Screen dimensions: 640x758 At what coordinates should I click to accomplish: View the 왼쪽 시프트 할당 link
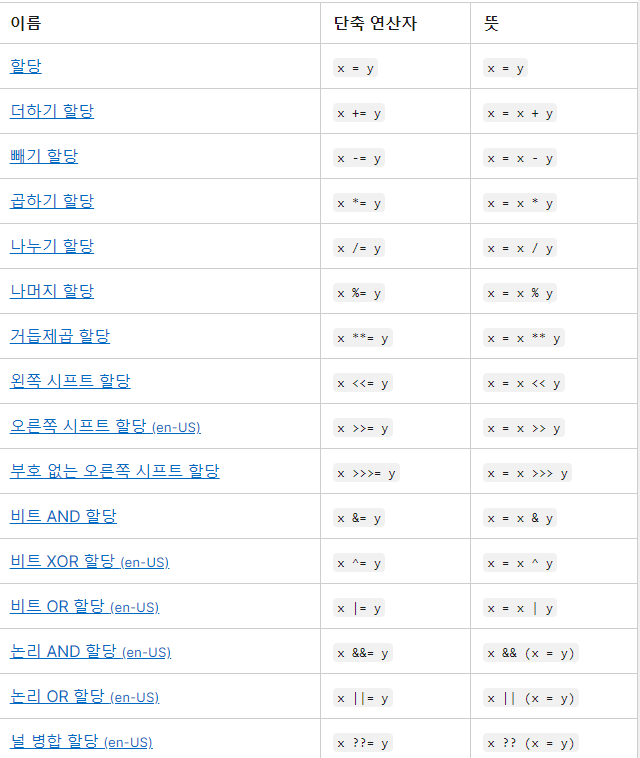coord(70,382)
